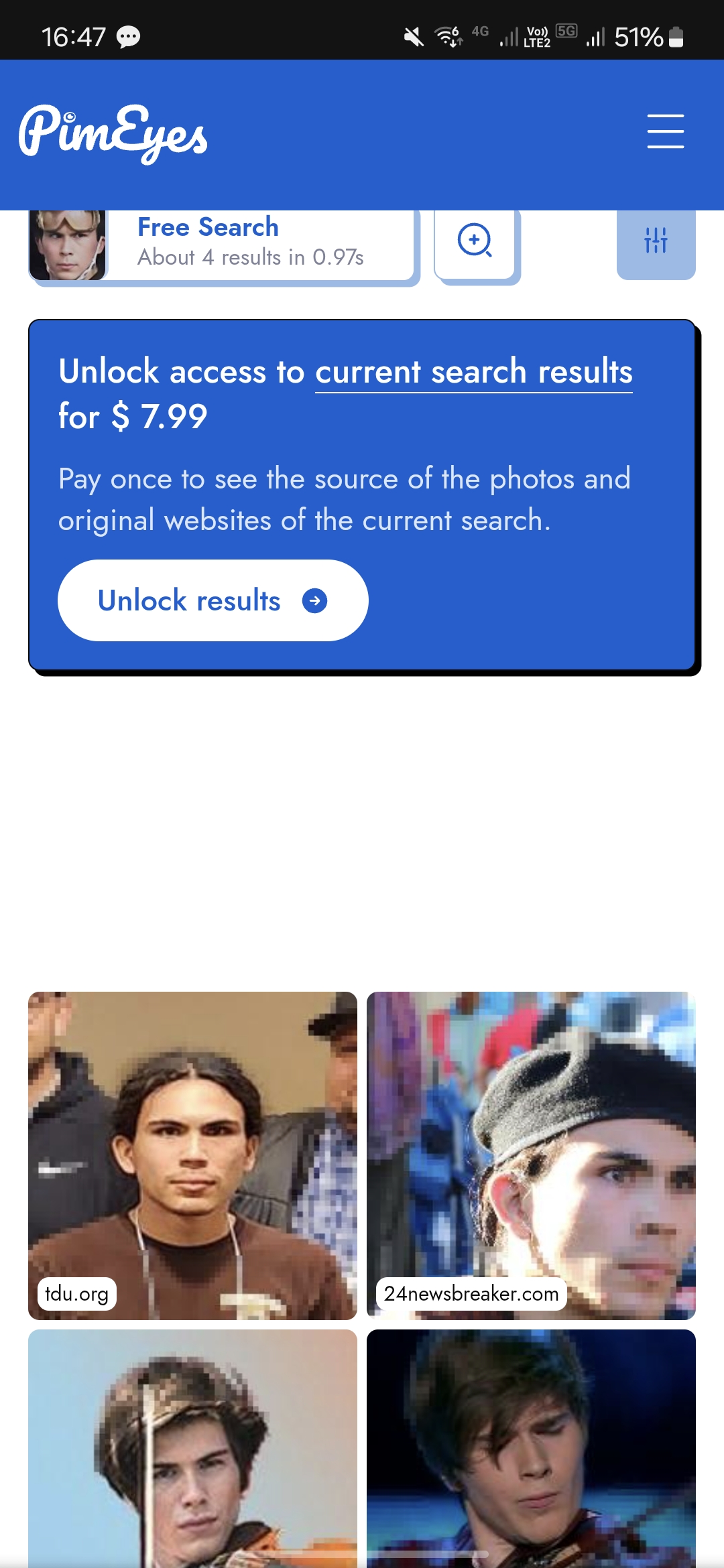This screenshot has height=1568, width=724.
Task: Open the hamburger menu
Action: pos(665,131)
